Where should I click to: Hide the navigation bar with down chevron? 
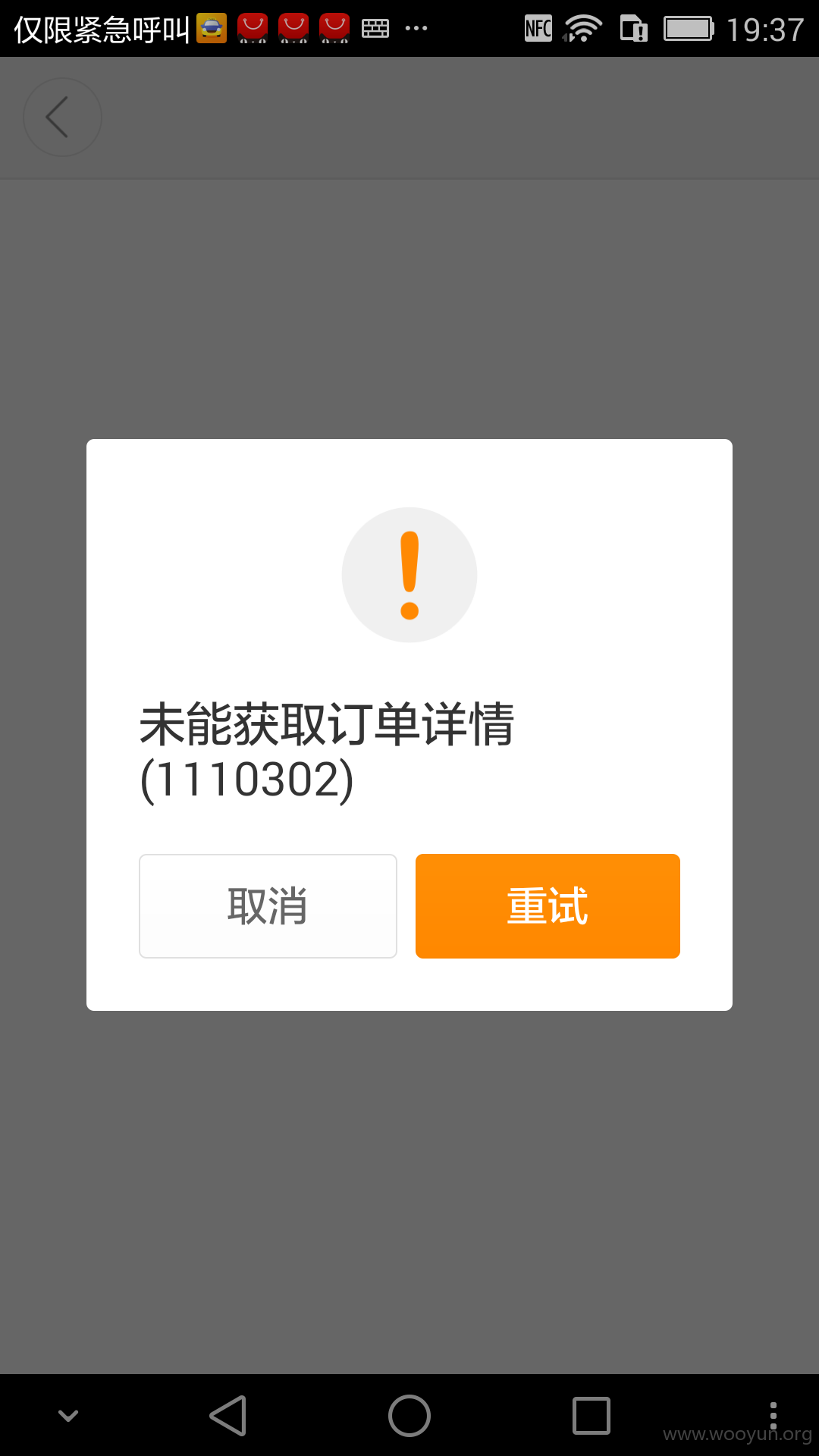tap(68, 1416)
